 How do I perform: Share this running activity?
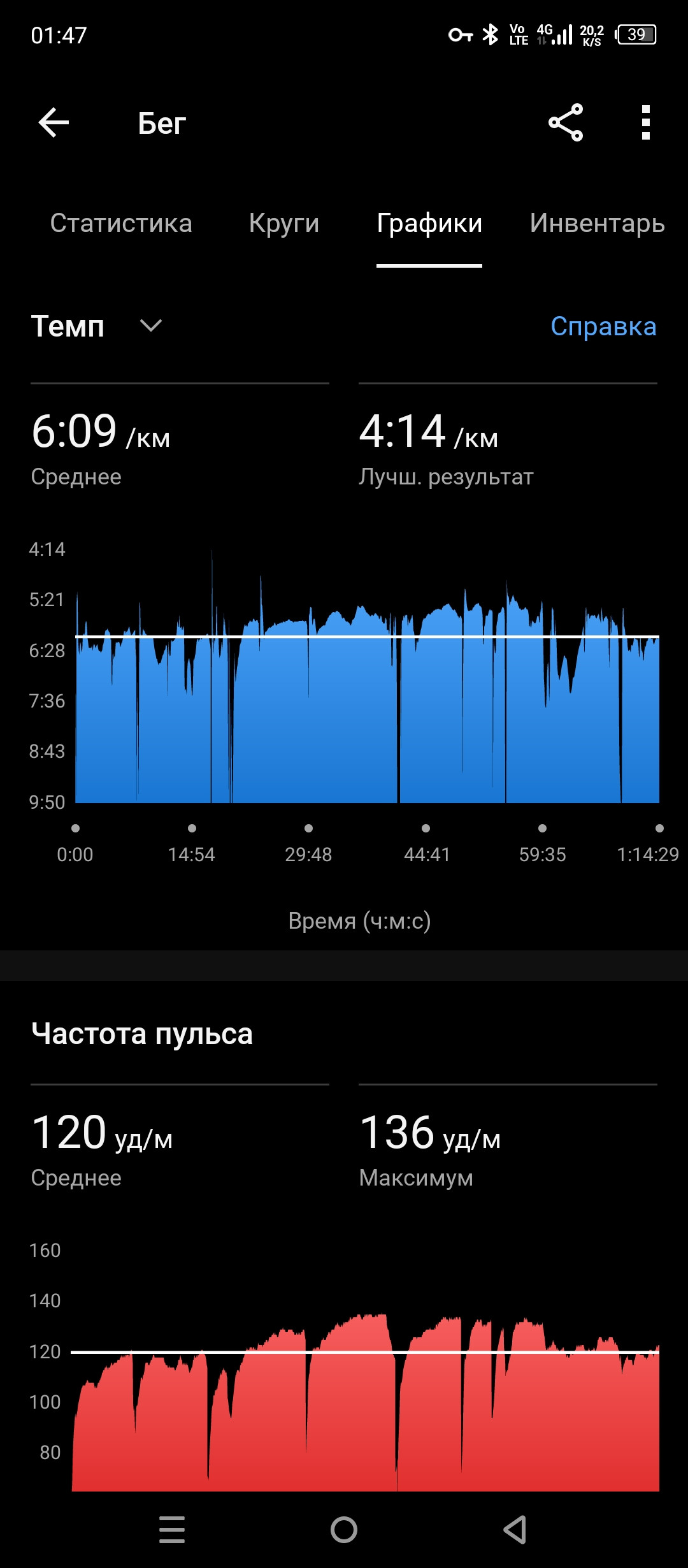(566, 122)
